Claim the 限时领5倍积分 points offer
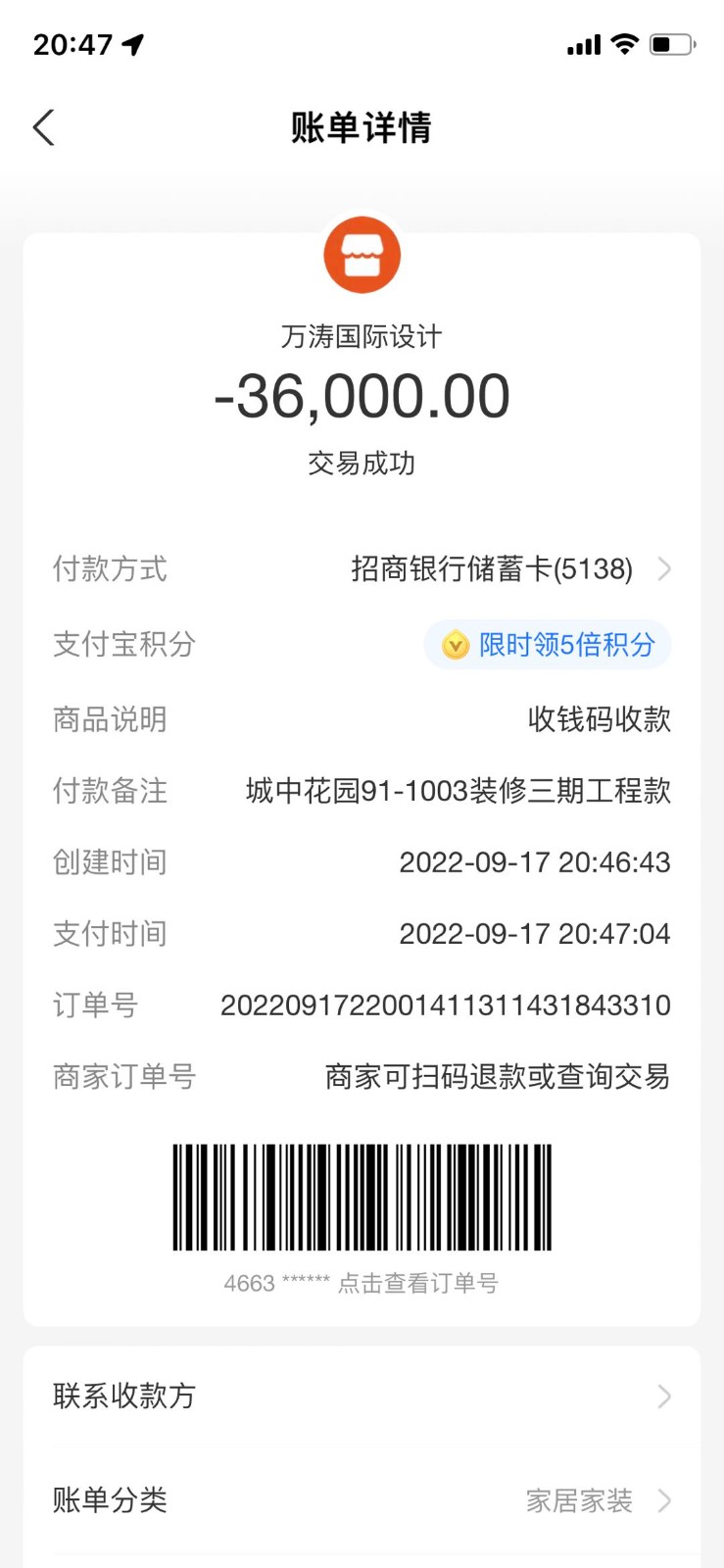The height and width of the screenshot is (1568, 724). [x=548, y=645]
